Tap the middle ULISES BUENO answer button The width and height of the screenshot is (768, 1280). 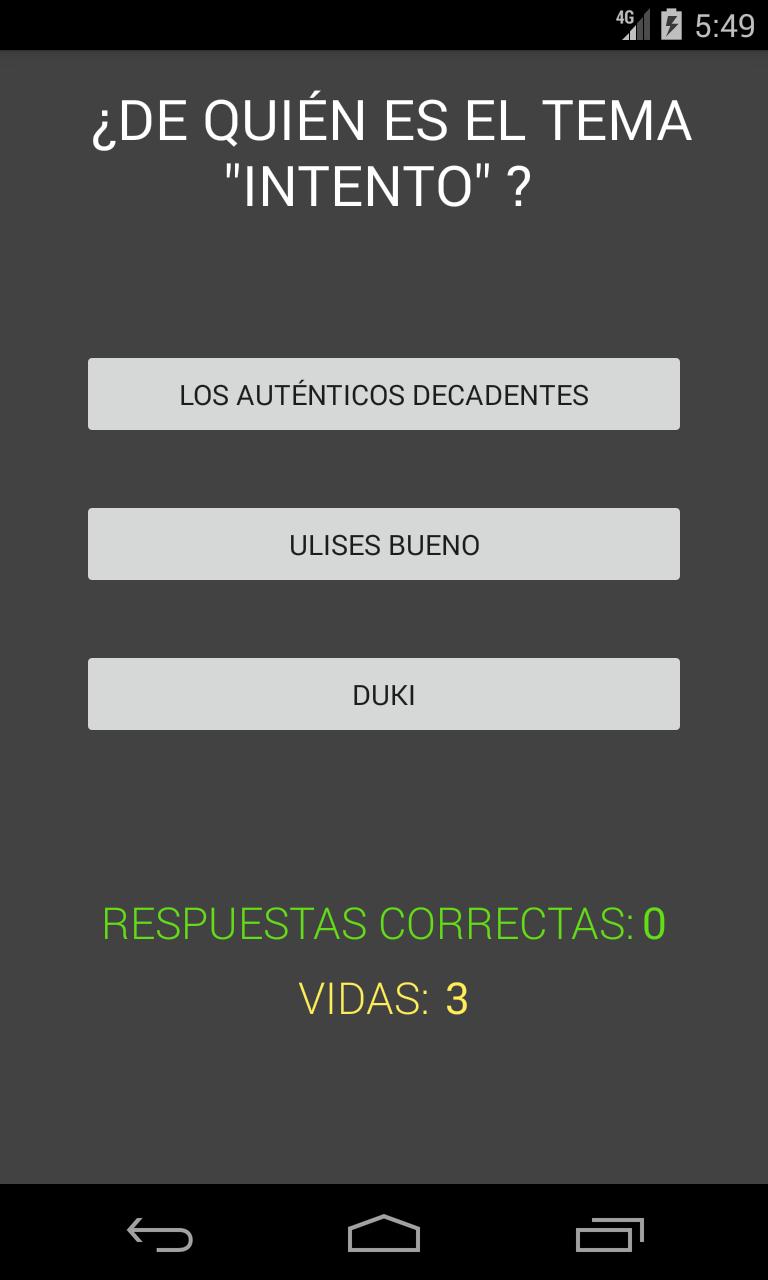(x=384, y=543)
